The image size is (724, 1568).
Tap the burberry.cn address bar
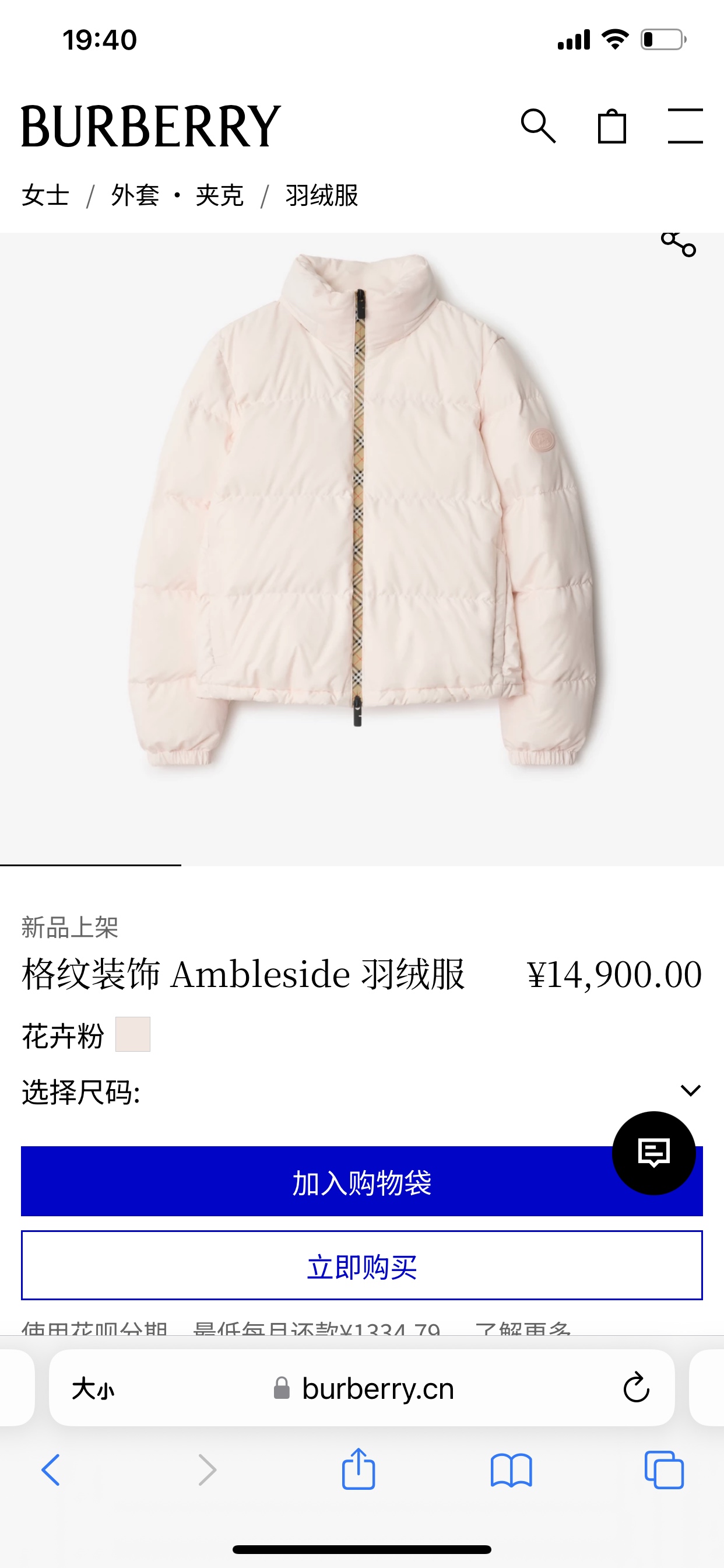click(365, 1389)
